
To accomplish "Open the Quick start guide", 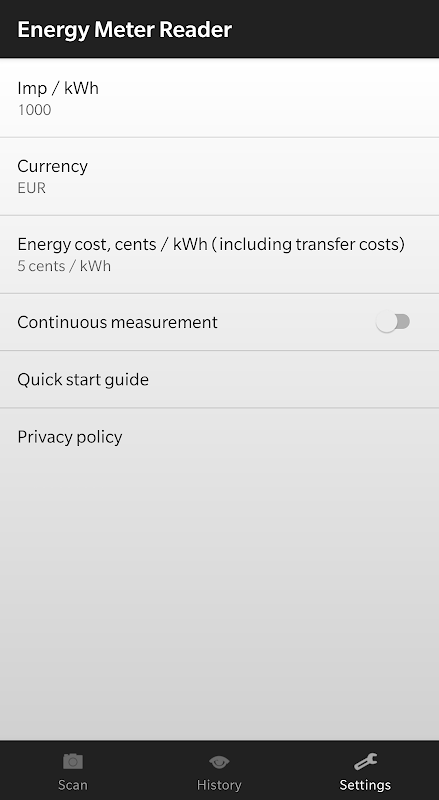I will pyautogui.click(x=220, y=379).
